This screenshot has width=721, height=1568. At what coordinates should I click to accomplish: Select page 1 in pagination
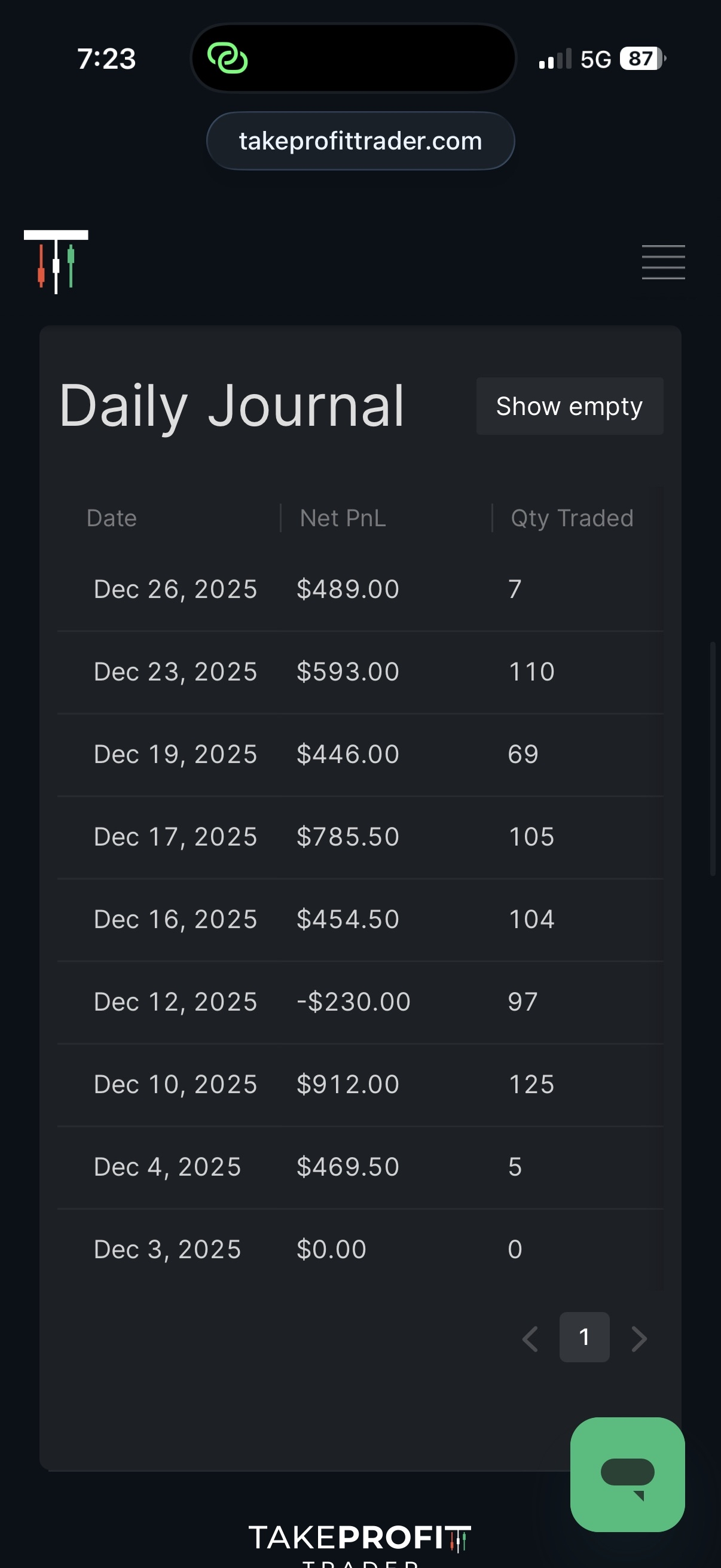pos(584,1337)
